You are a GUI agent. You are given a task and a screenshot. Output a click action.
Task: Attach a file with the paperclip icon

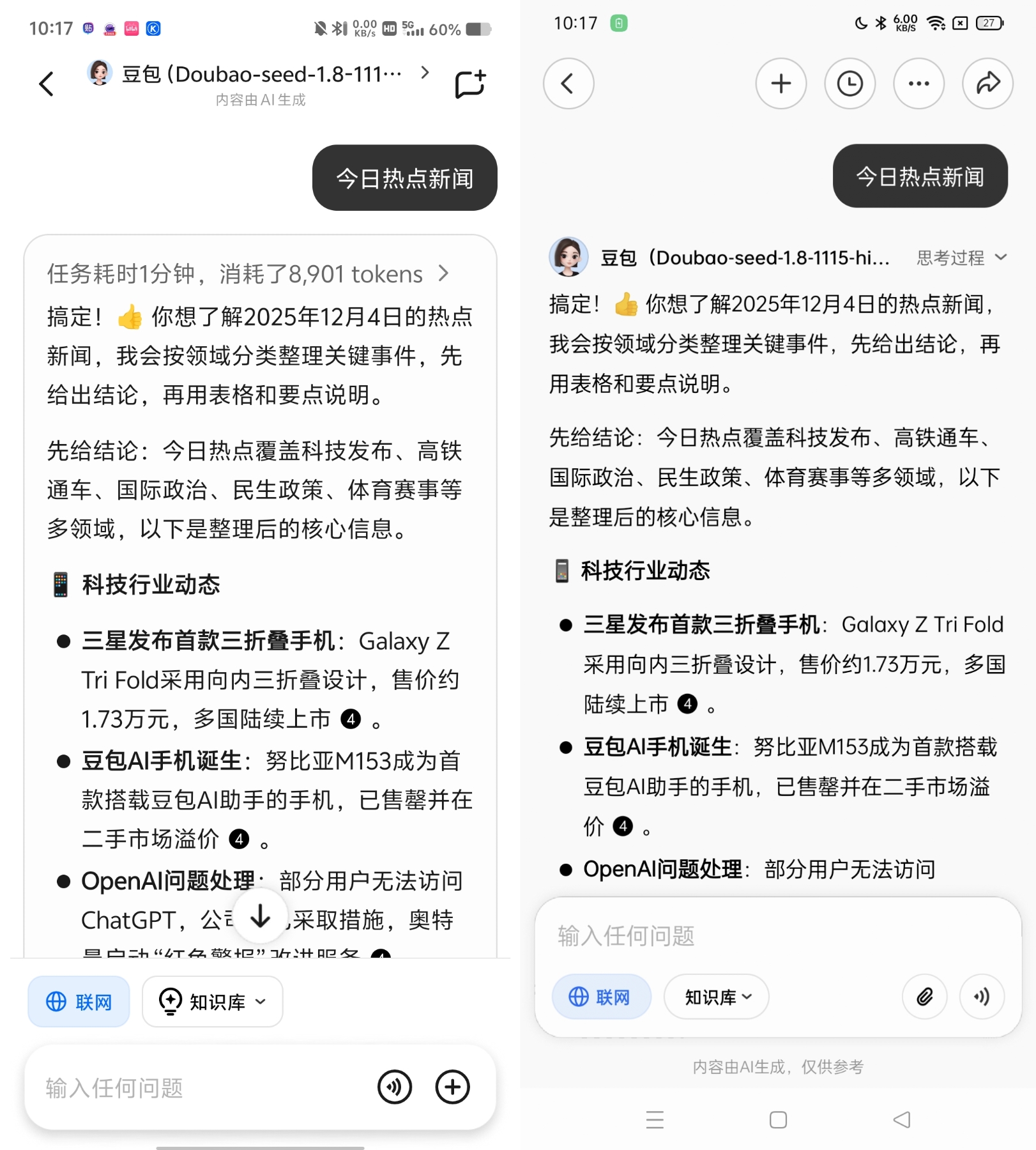point(924,995)
